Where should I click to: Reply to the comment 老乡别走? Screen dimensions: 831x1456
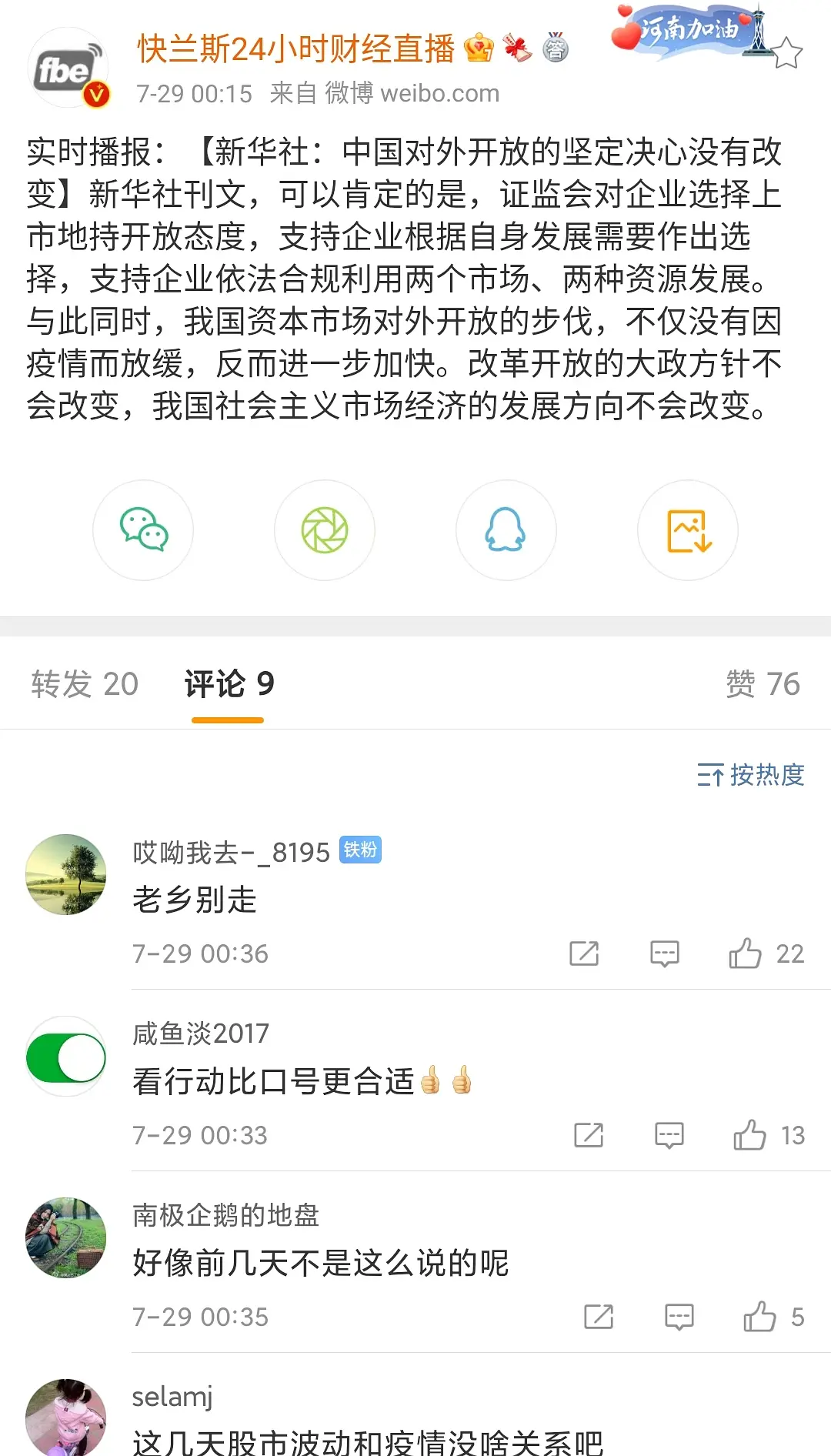[x=665, y=953]
